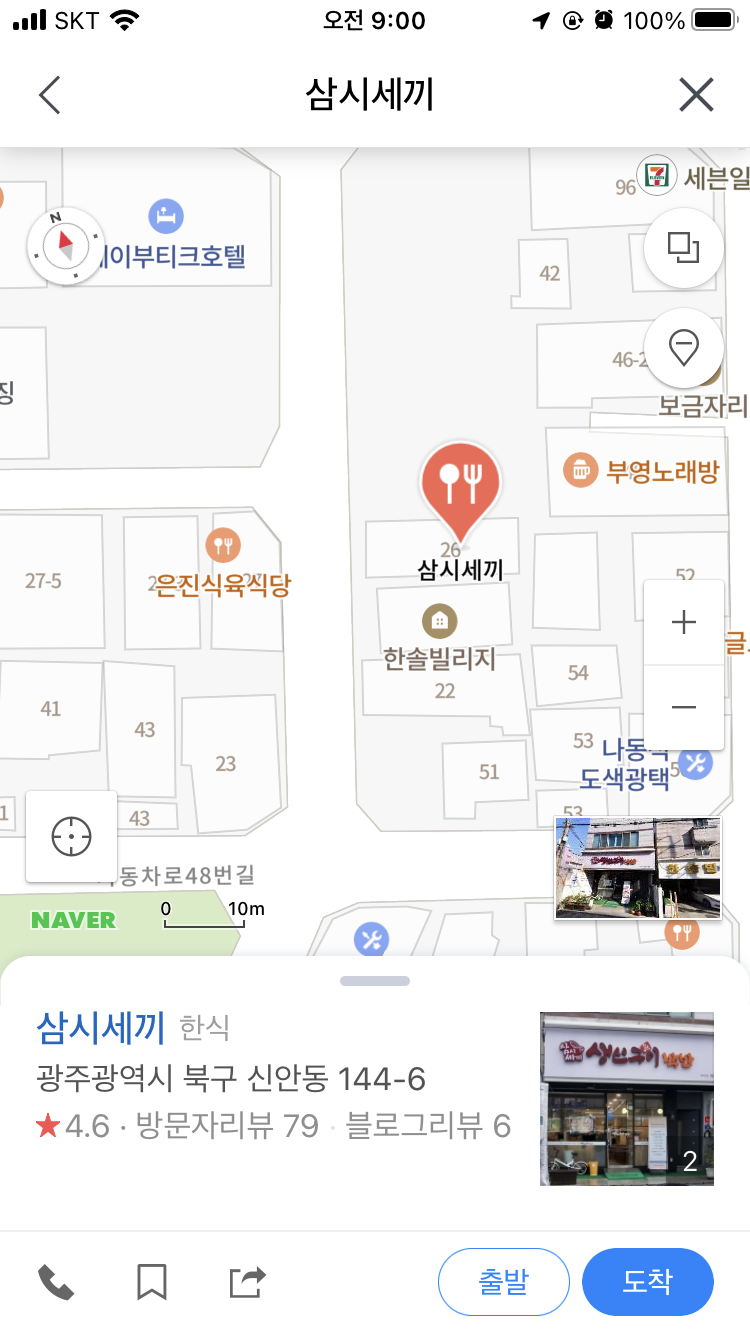Center map on my current location
Image resolution: width=750 pixels, height=1334 pixels.
pyautogui.click(x=71, y=836)
